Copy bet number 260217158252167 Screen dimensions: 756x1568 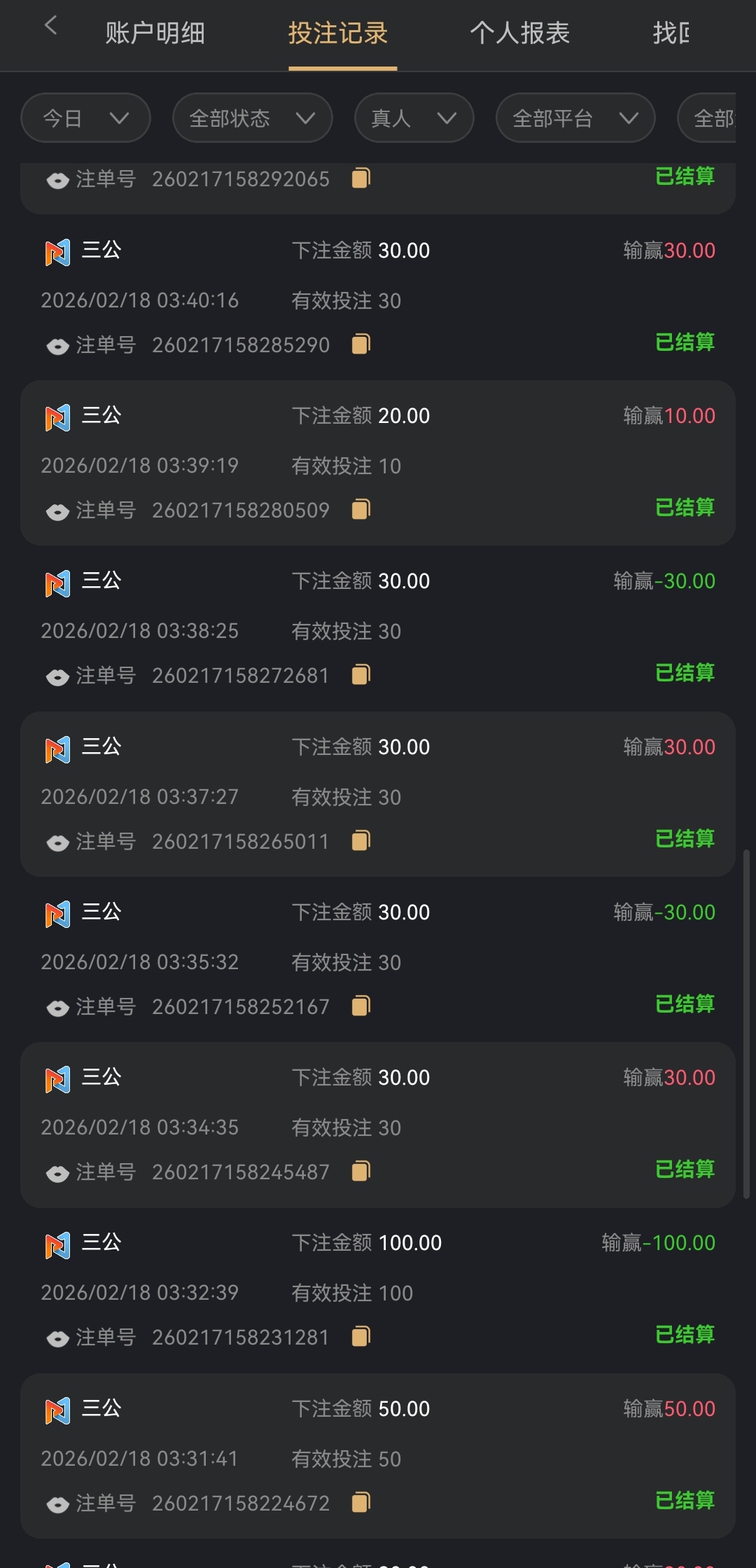360,1006
